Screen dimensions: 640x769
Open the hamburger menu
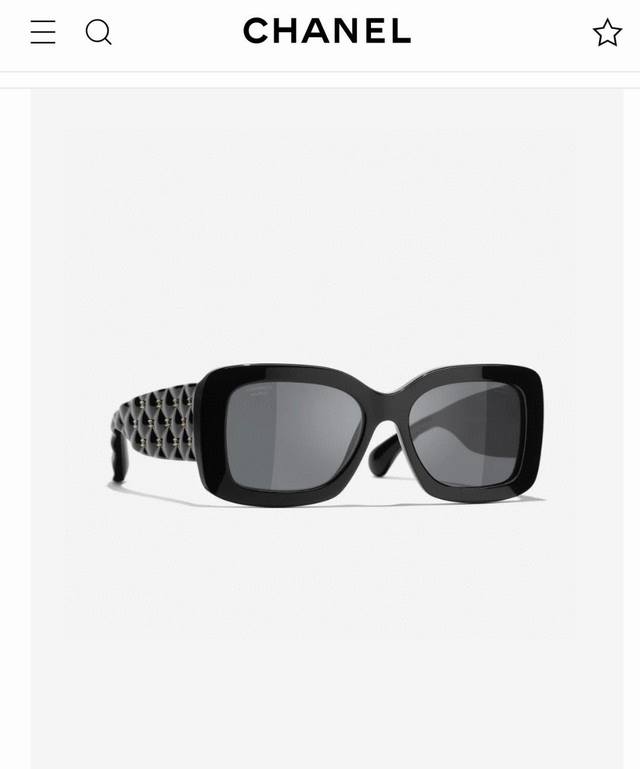(x=43, y=33)
